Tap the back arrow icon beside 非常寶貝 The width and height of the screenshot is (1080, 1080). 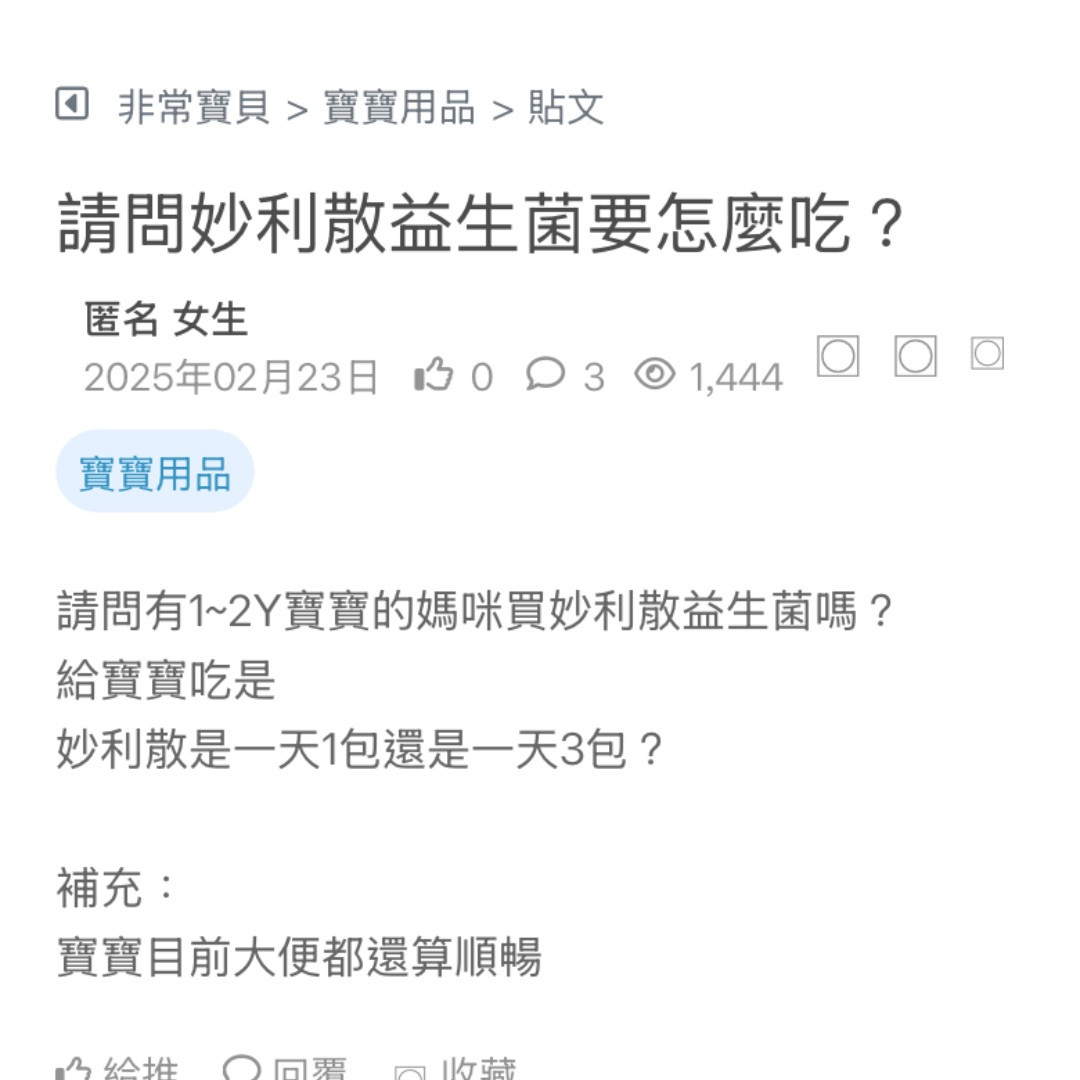tap(72, 104)
